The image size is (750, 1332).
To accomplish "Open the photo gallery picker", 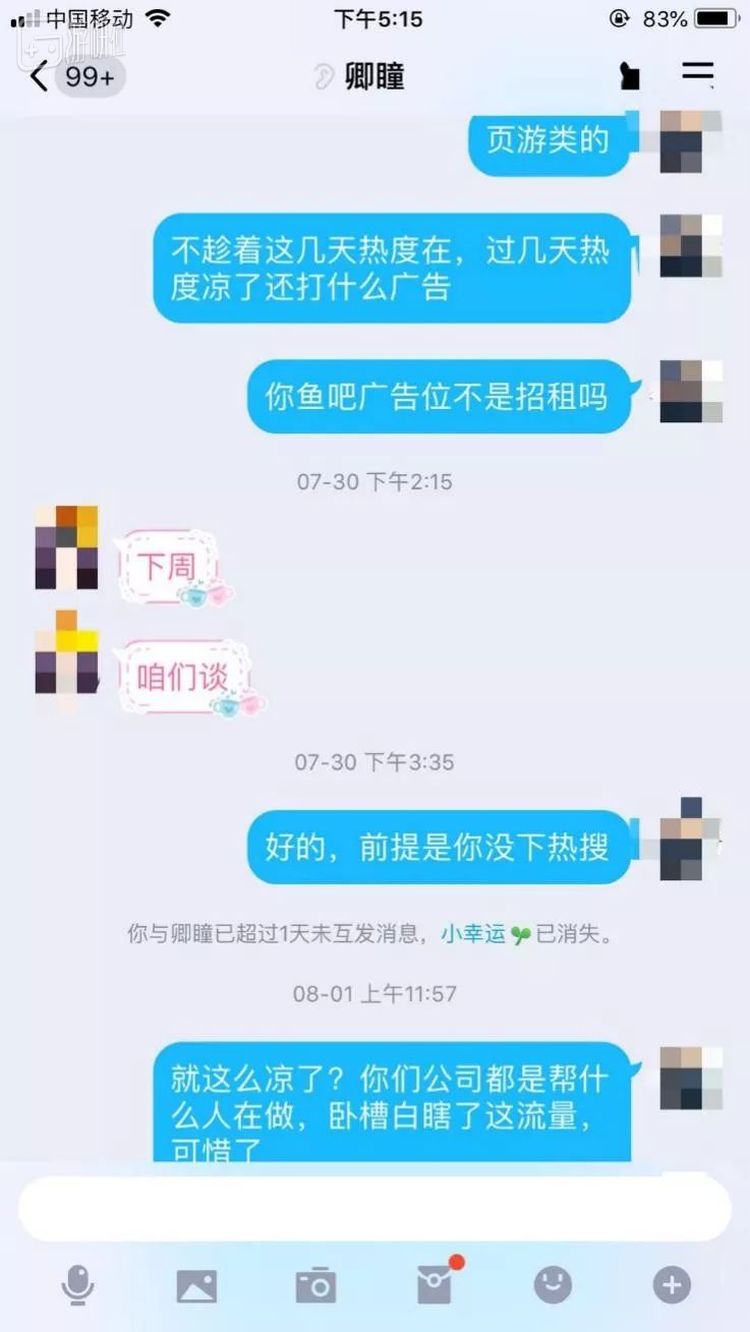I will click(x=196, y=1284).
